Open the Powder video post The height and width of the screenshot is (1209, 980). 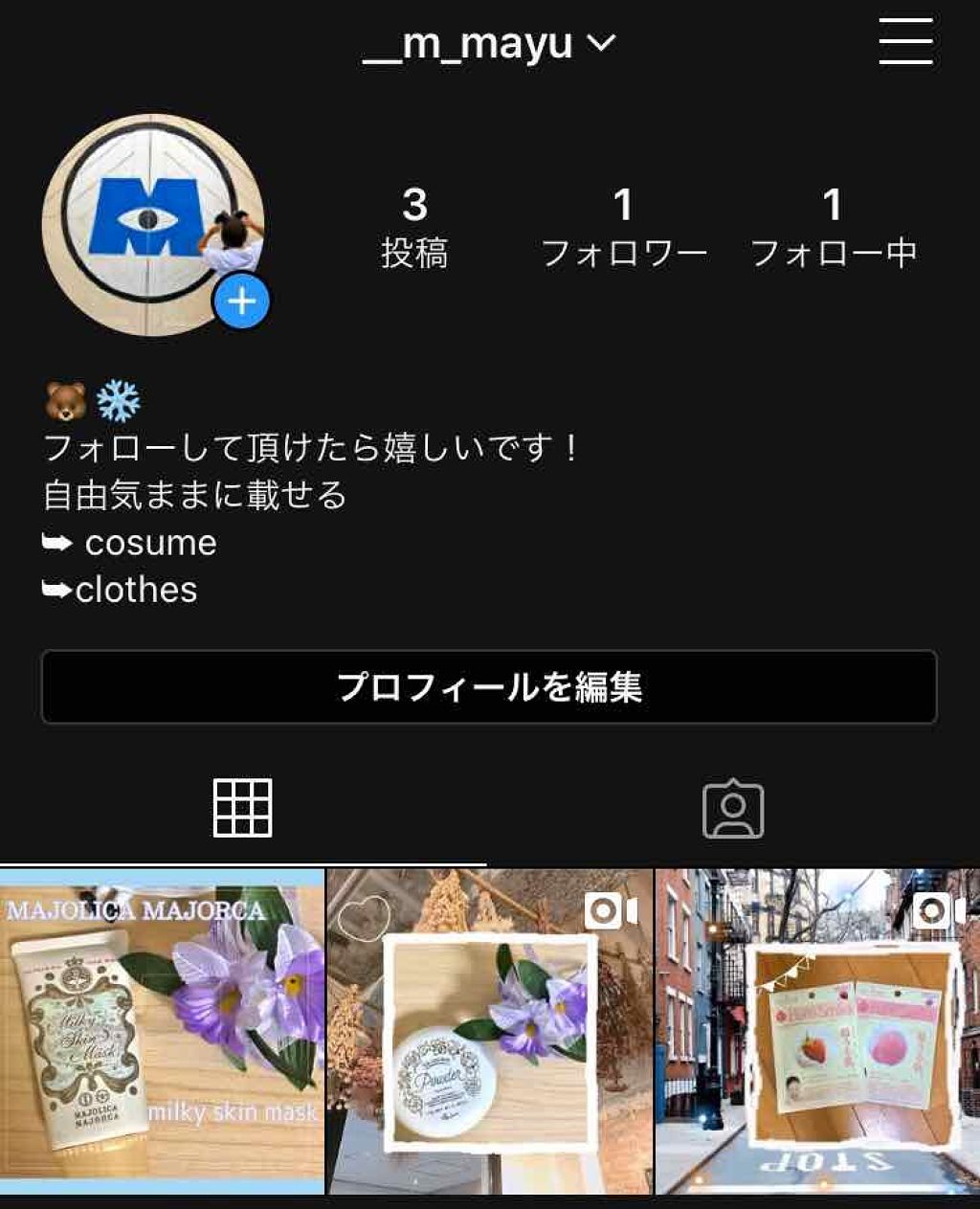490,1031
